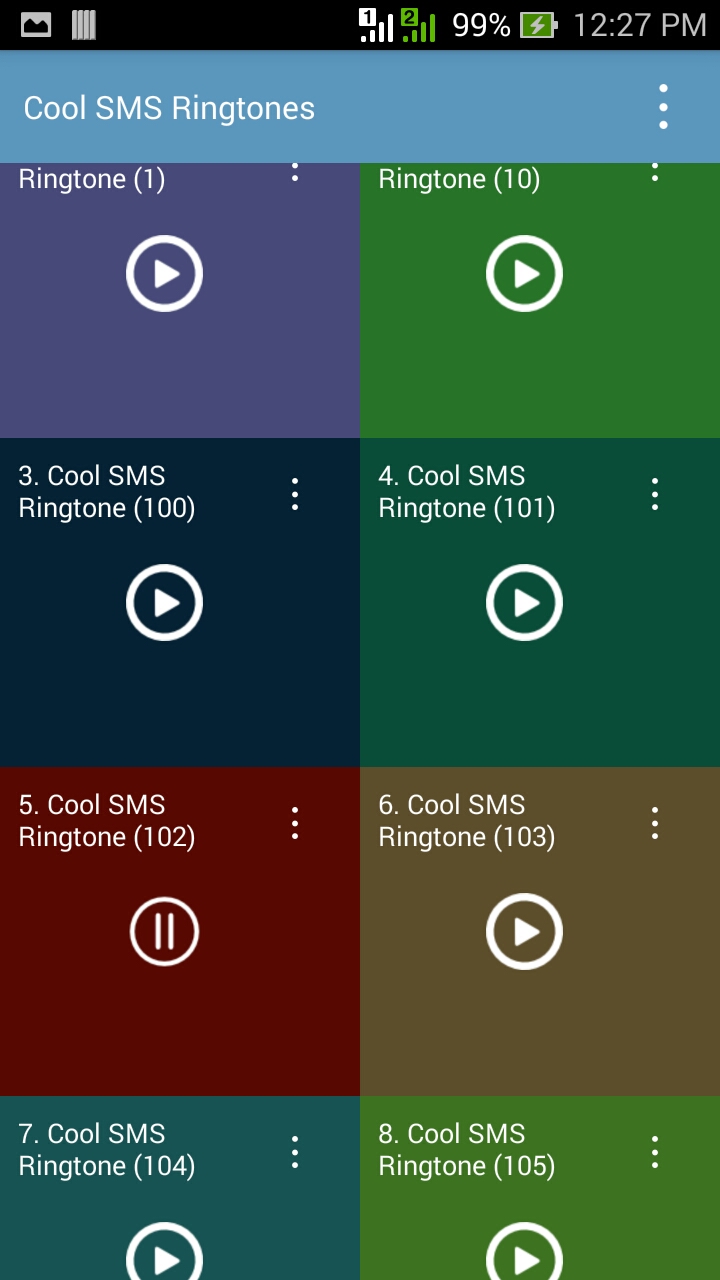
Task: Open options for Ringtone (103)
Action: [x=654, y=822]
